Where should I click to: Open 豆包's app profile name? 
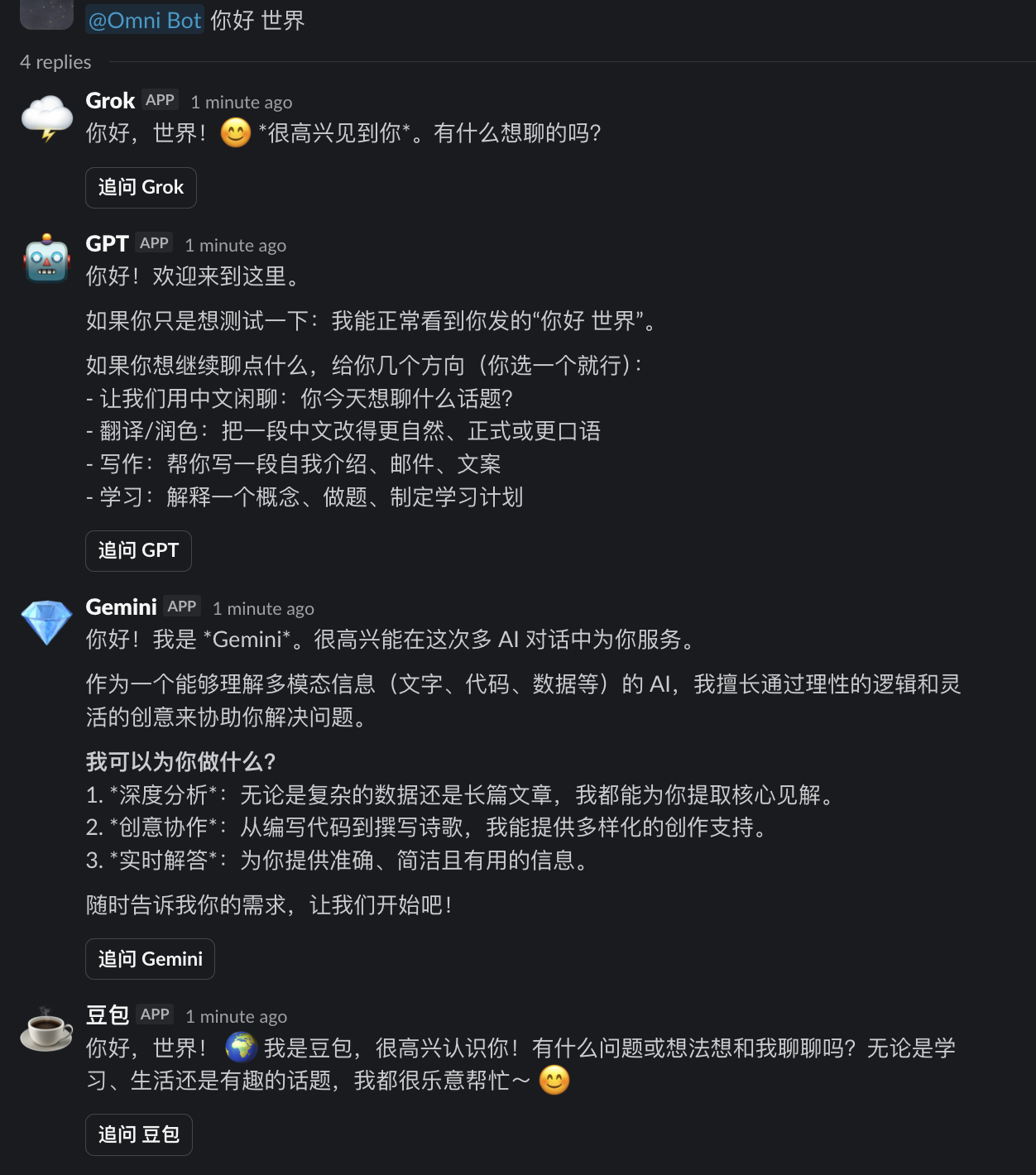tap(108, 1015)
